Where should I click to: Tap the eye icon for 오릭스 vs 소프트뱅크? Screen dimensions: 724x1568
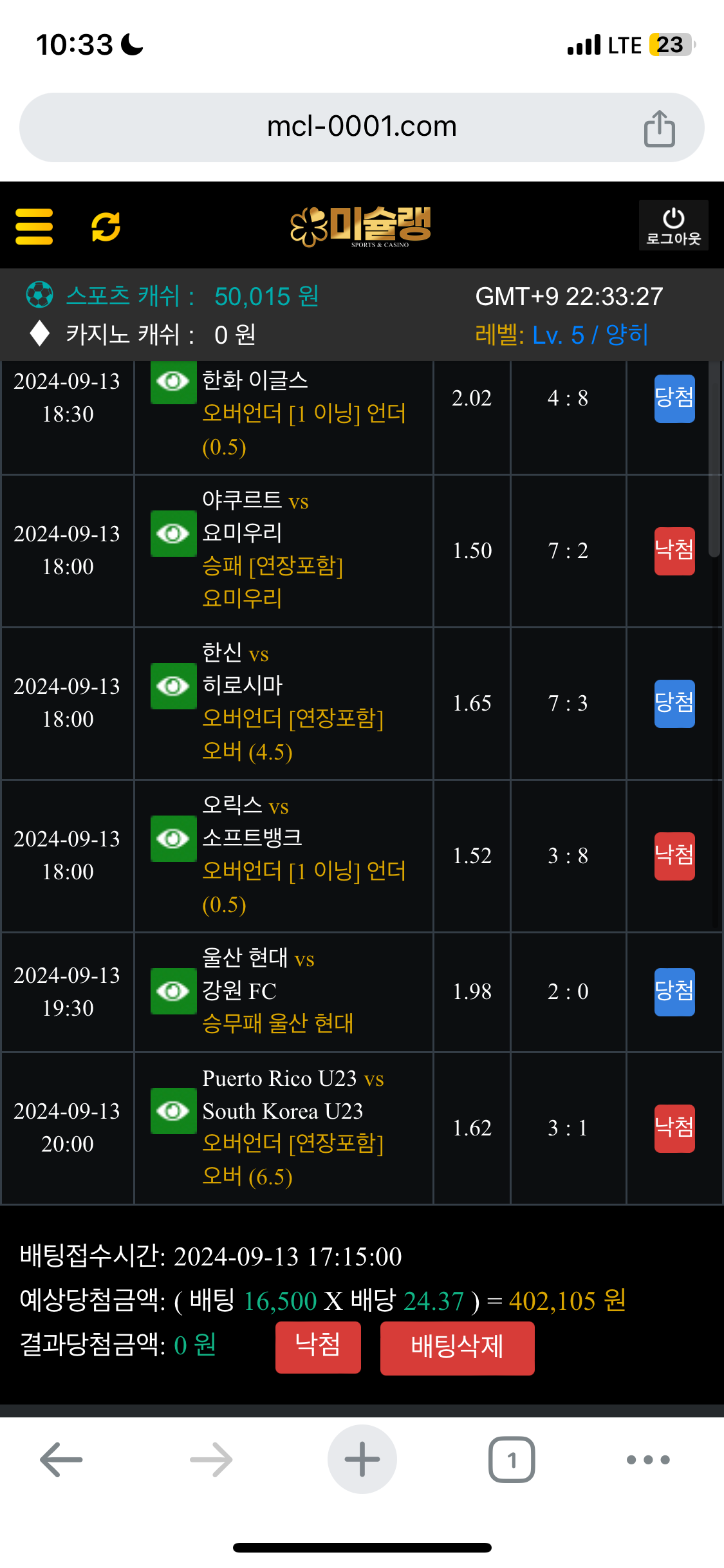[173, 839]
